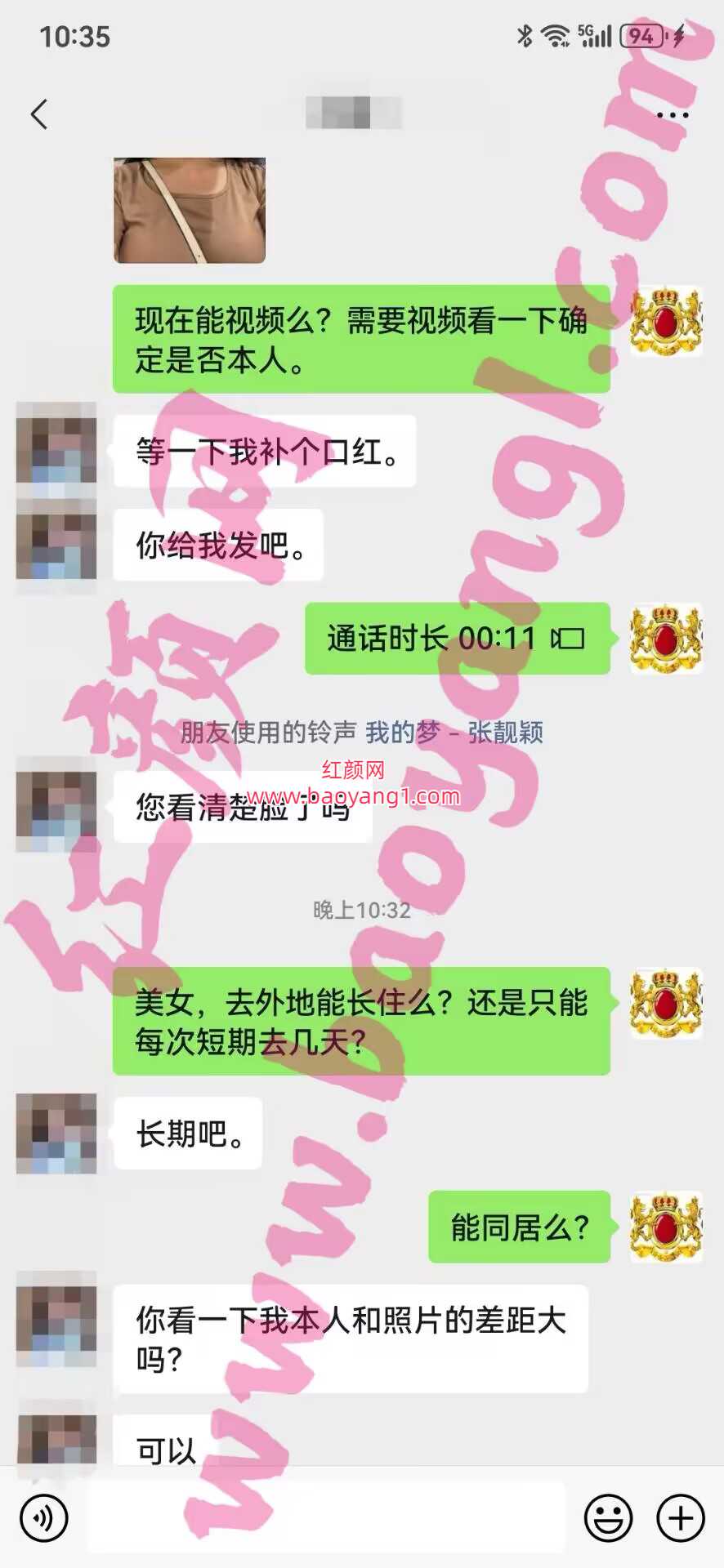The image size is (724, 1568).
Task: Tap the call duration 00:11 message
Action: tap(457, 639)
